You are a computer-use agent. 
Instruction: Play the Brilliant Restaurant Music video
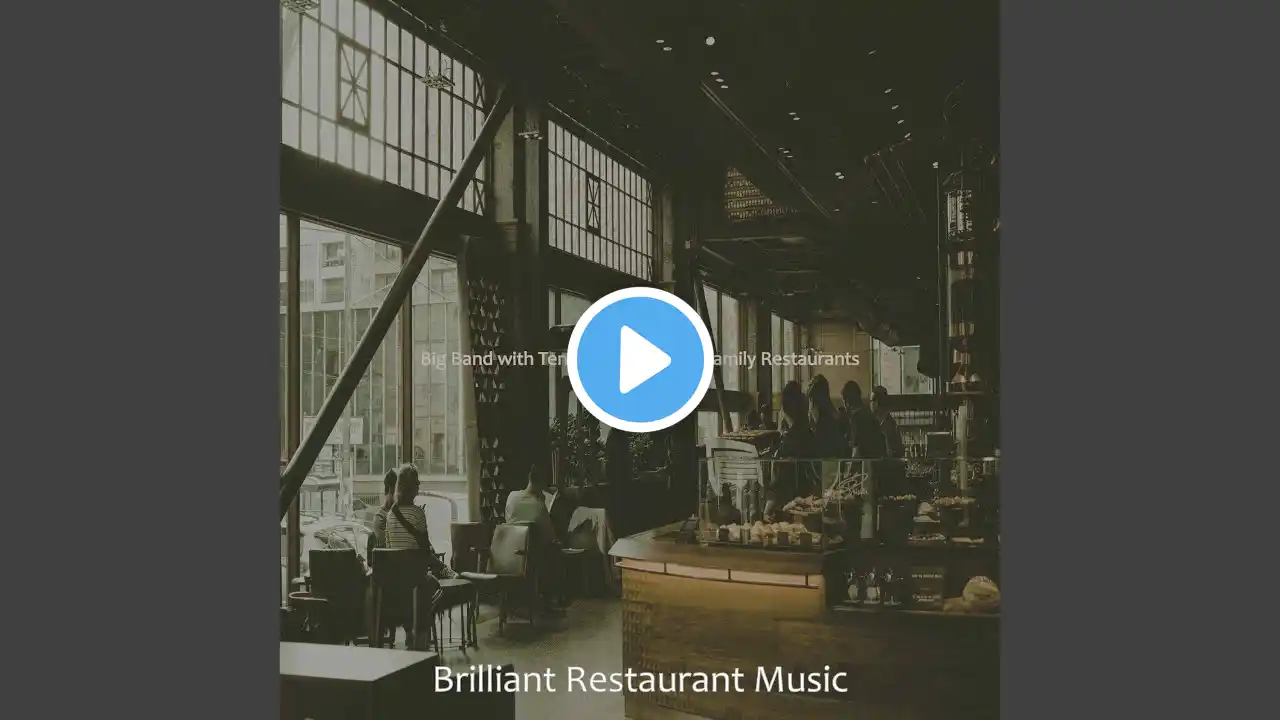tap(640, 360)
